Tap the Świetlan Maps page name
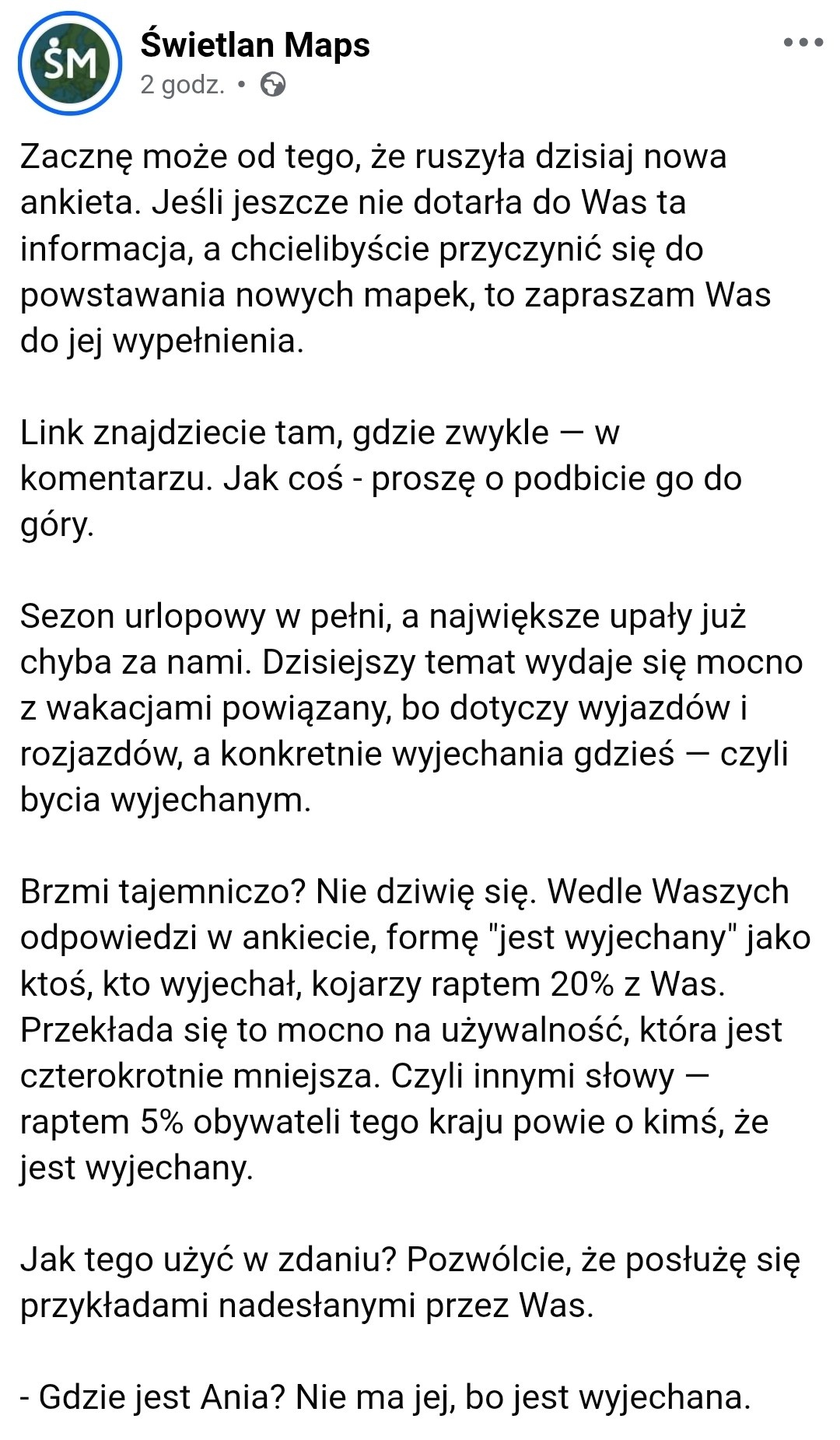The height and width of the screenshot is (1440, 840). (255, 44)
